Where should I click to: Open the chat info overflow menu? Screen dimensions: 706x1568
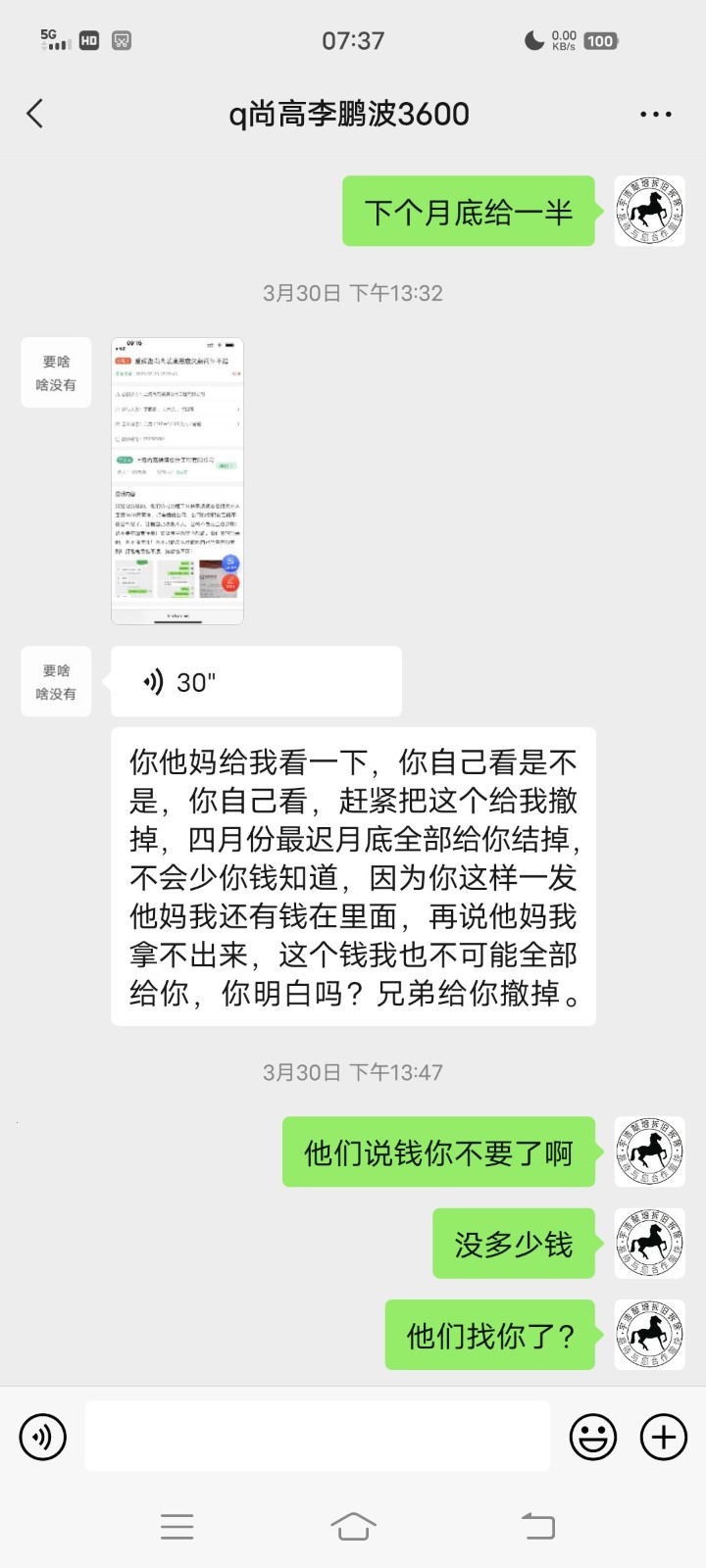coord(655,115)
